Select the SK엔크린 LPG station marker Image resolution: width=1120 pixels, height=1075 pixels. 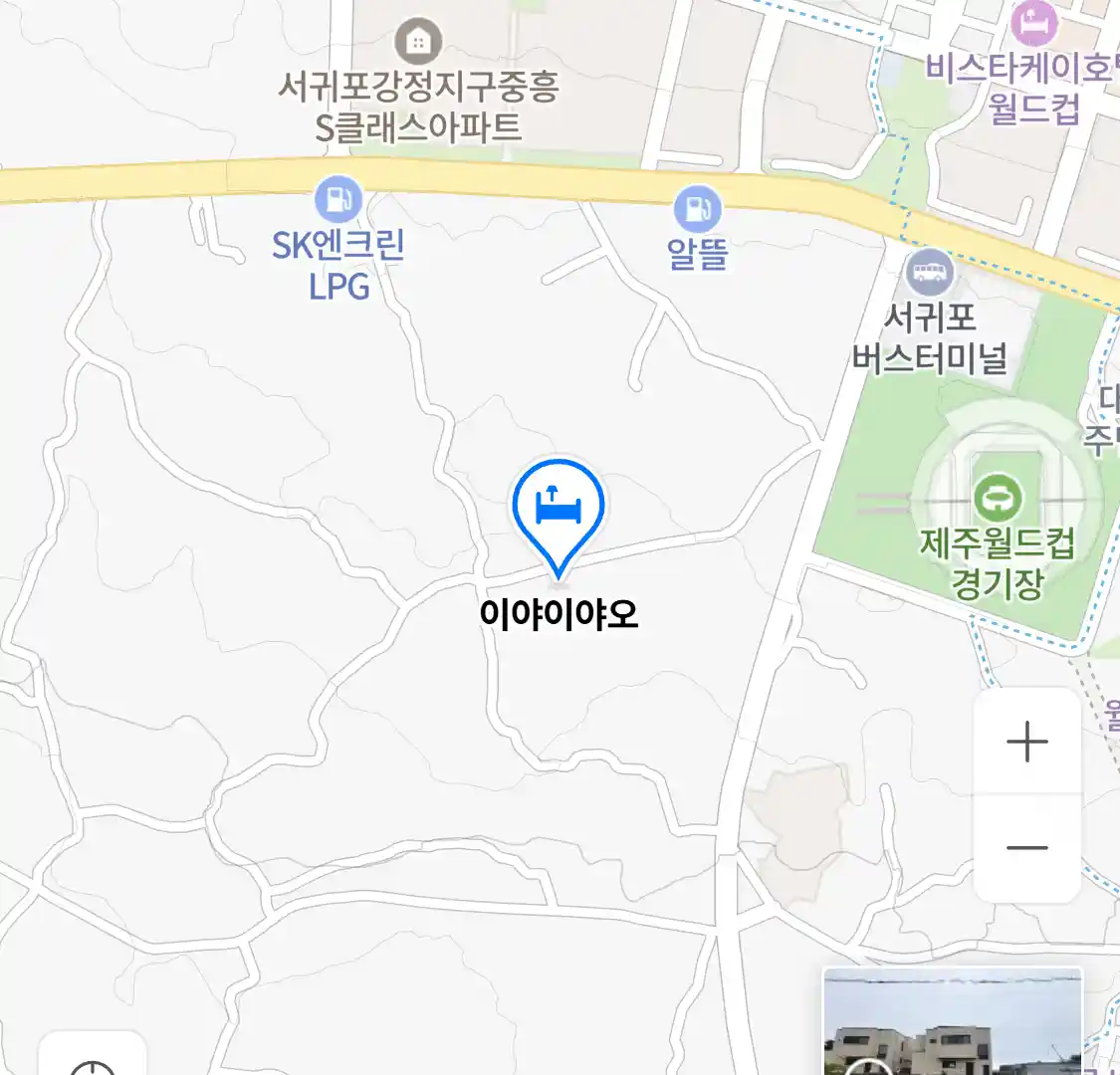tap(338, 200)
